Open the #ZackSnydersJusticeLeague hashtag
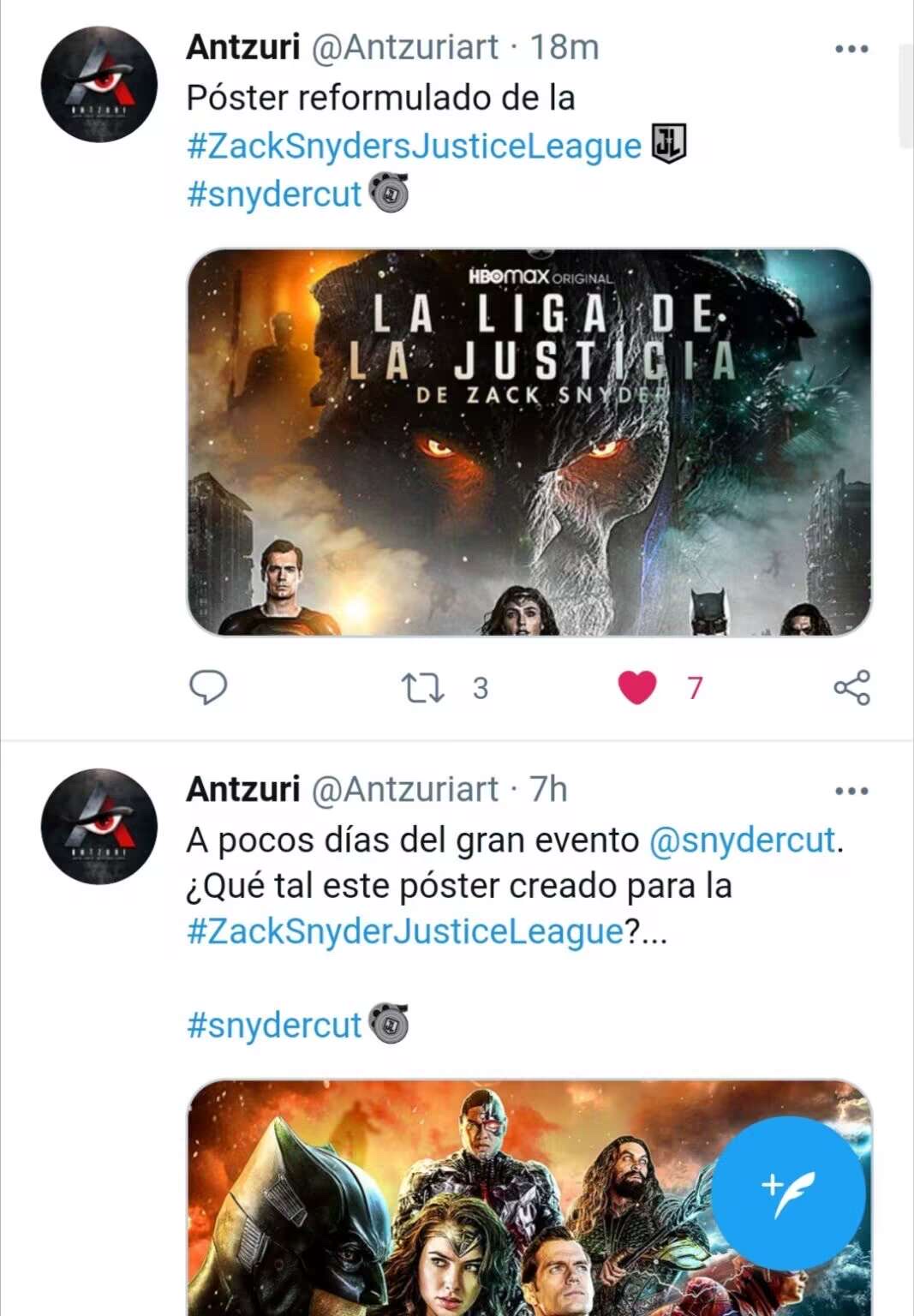 (414, 146)
